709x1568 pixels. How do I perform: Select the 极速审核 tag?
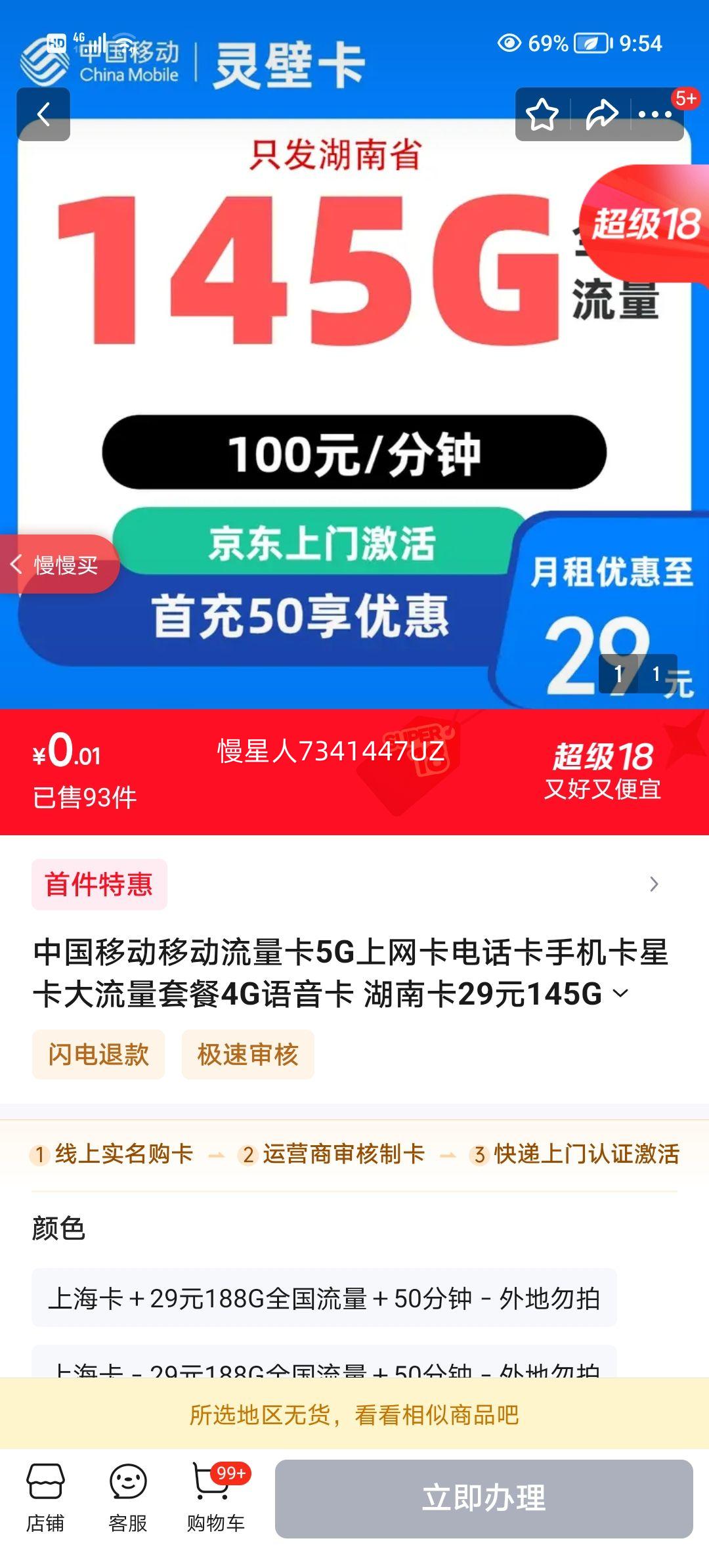click(249, 1054)
